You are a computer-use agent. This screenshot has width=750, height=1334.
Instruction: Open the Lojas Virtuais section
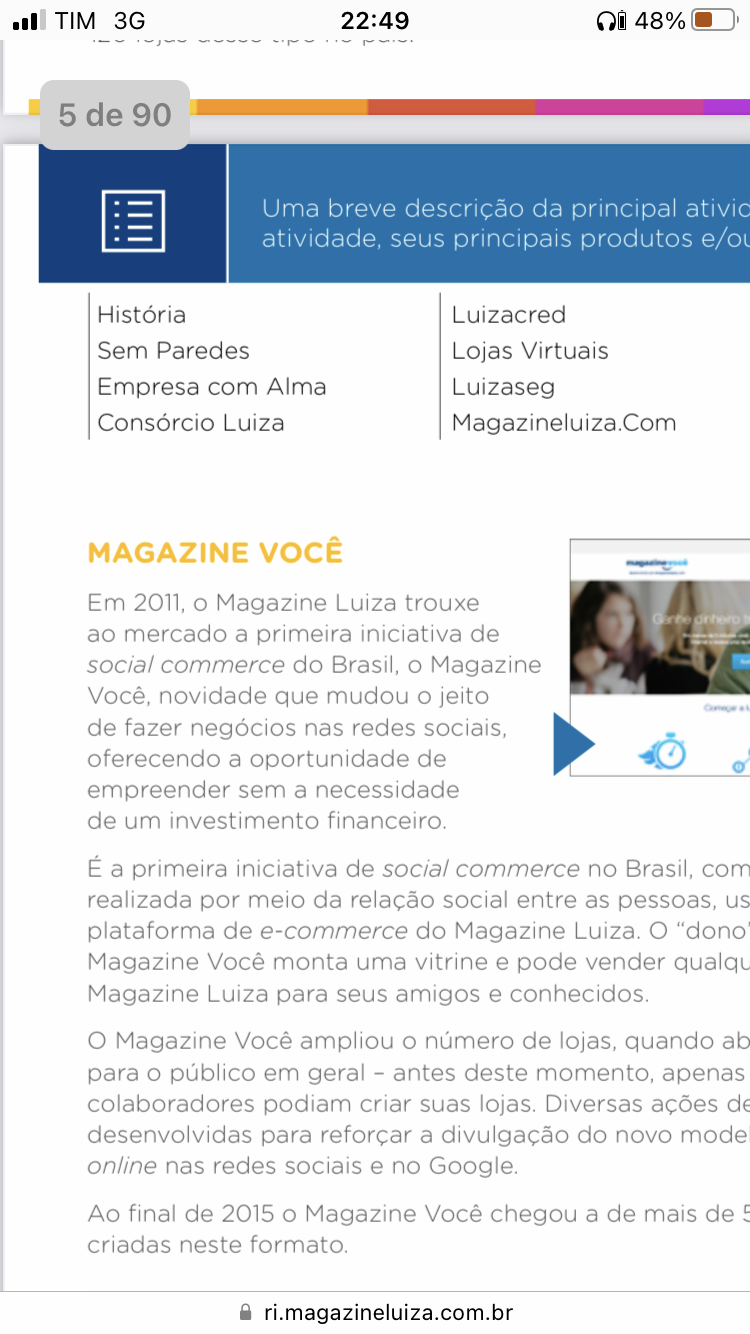[529, 351]
